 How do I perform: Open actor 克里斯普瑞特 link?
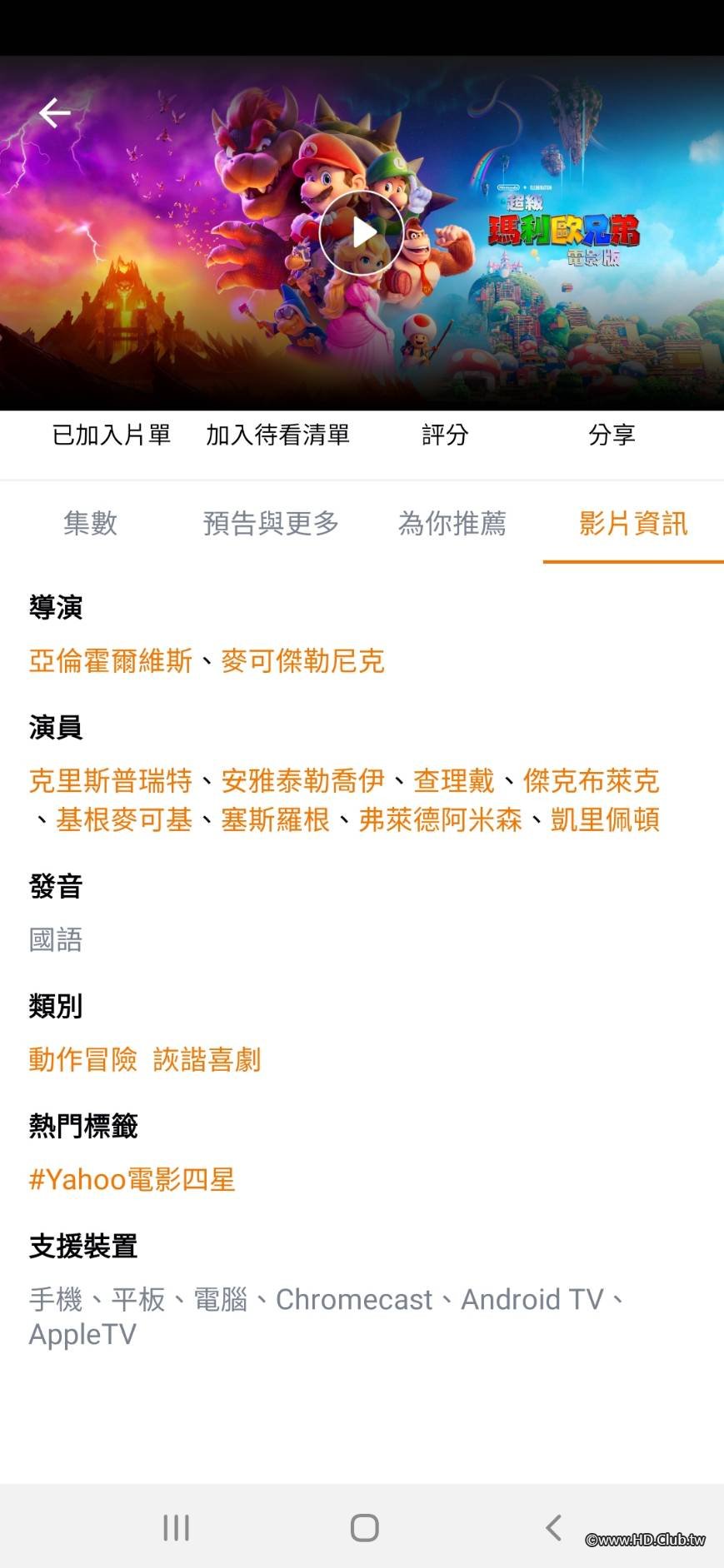coord(111,781)
